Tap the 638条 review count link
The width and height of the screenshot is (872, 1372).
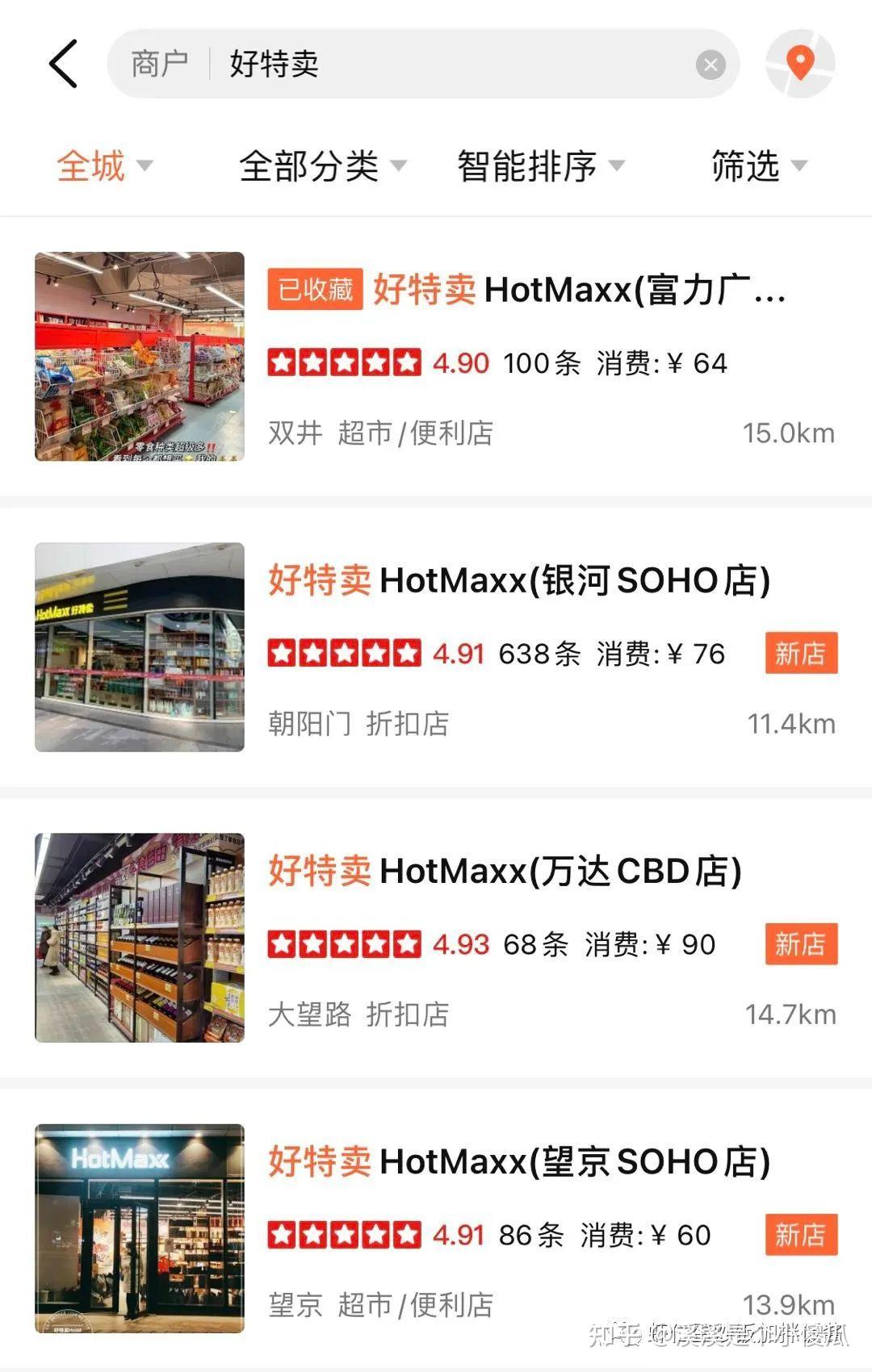539,654
